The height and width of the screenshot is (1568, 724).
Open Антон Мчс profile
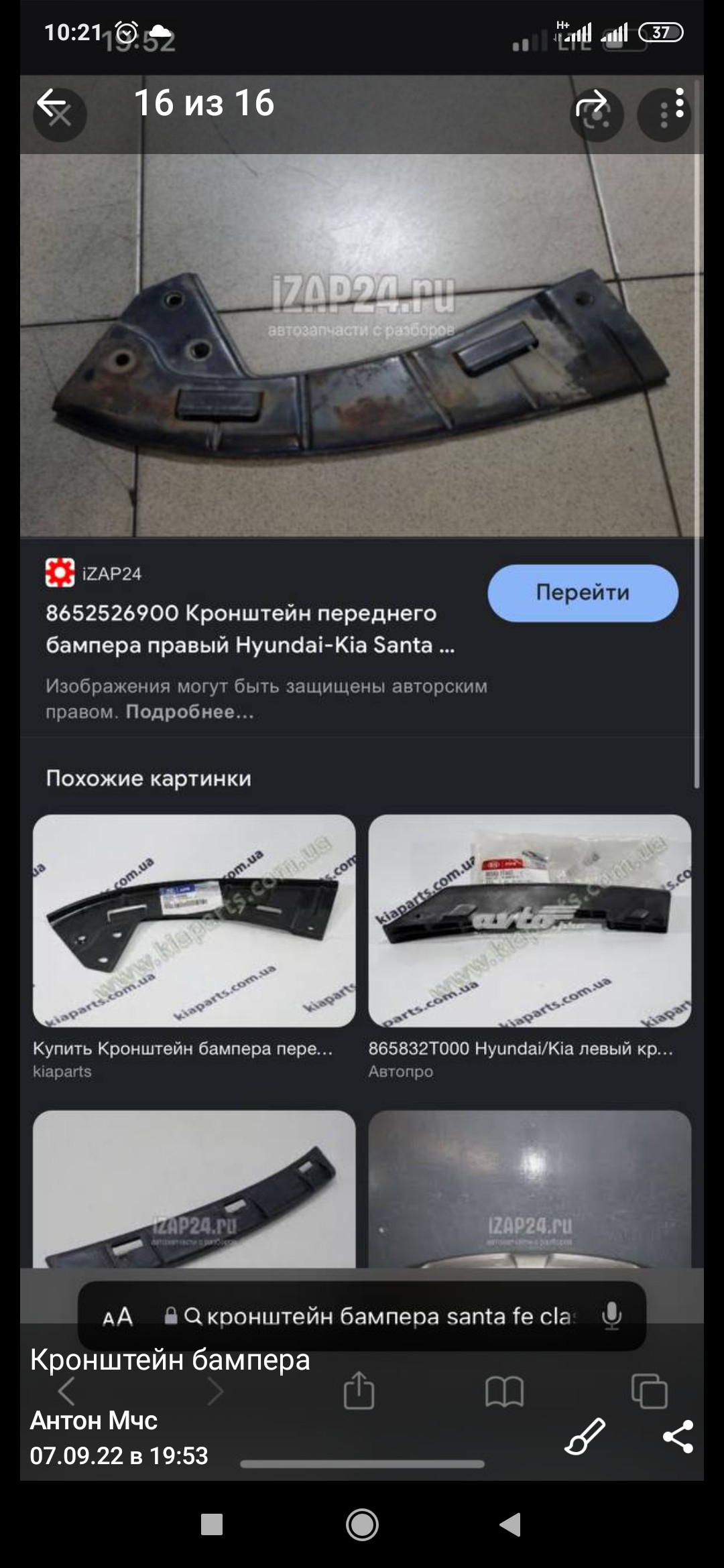[94, 1420]
